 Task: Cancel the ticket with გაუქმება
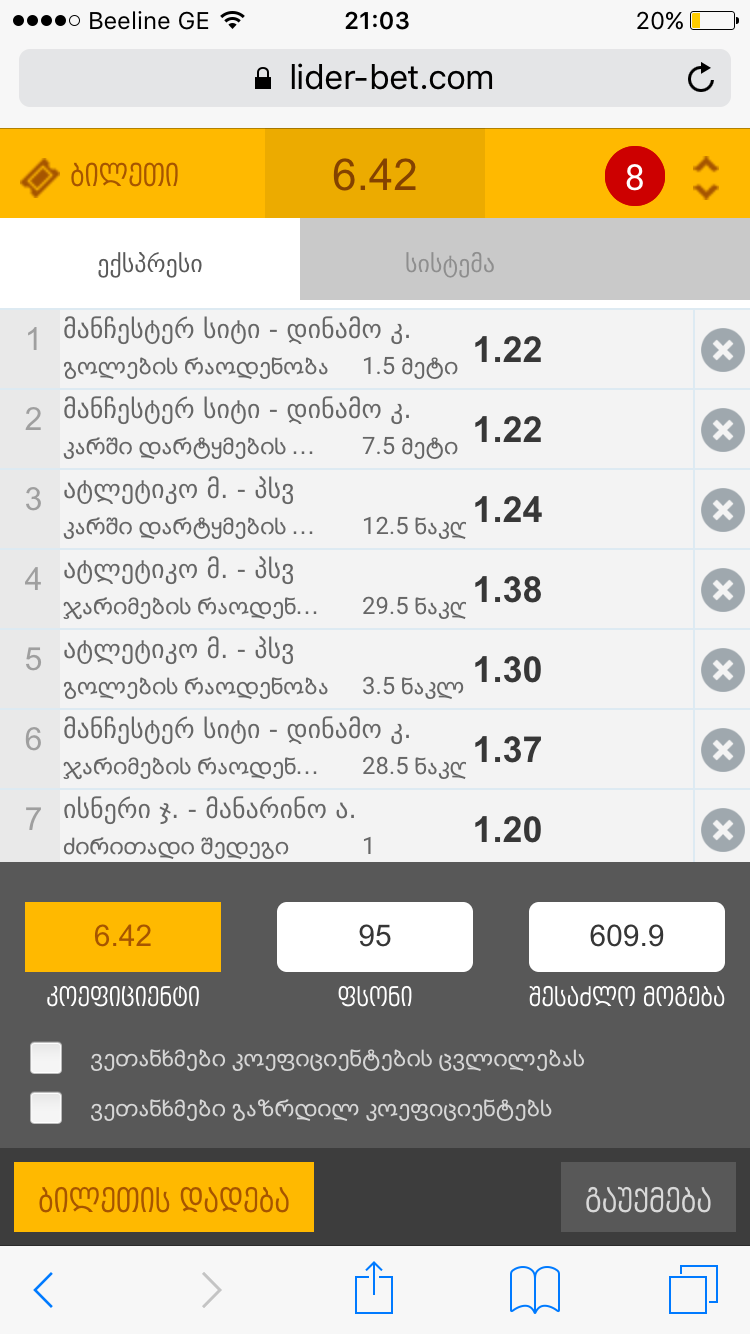pyautogui.click(x=648, y=1197)
